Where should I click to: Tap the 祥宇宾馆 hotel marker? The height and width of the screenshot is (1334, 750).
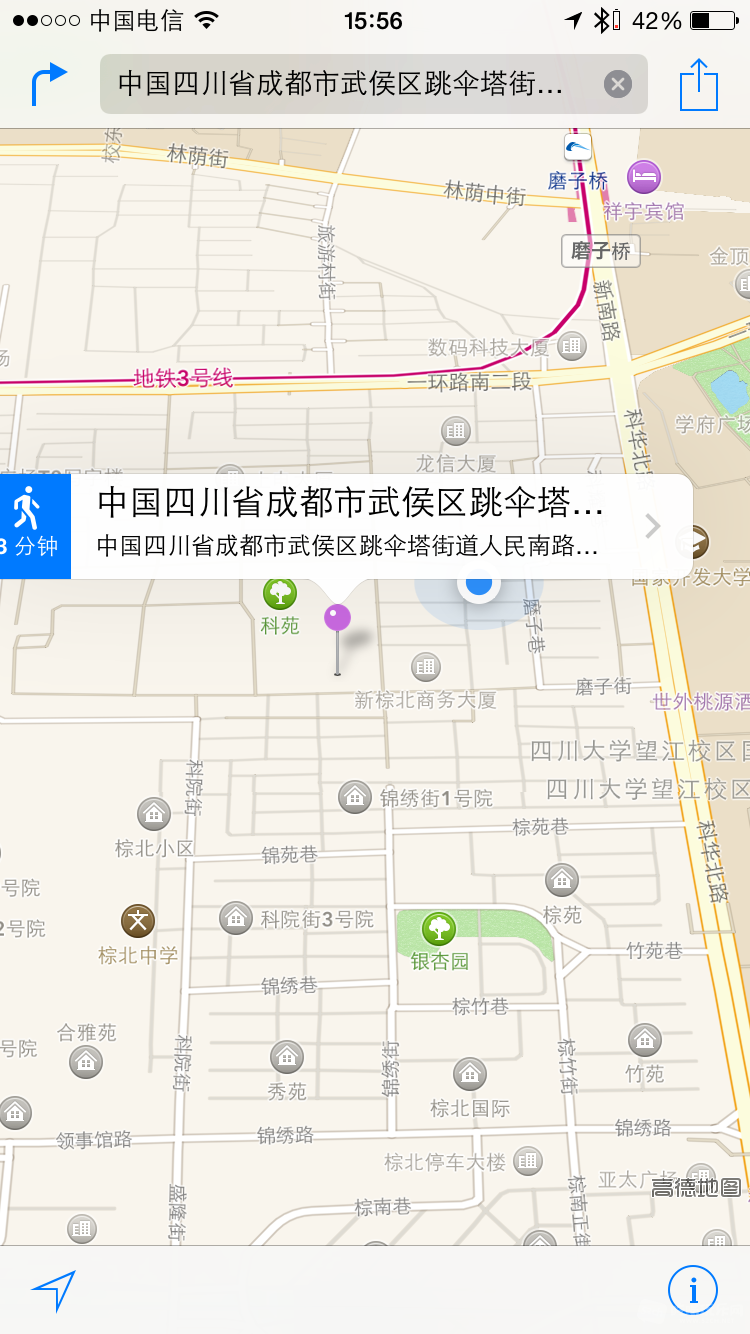pos(644,177)
